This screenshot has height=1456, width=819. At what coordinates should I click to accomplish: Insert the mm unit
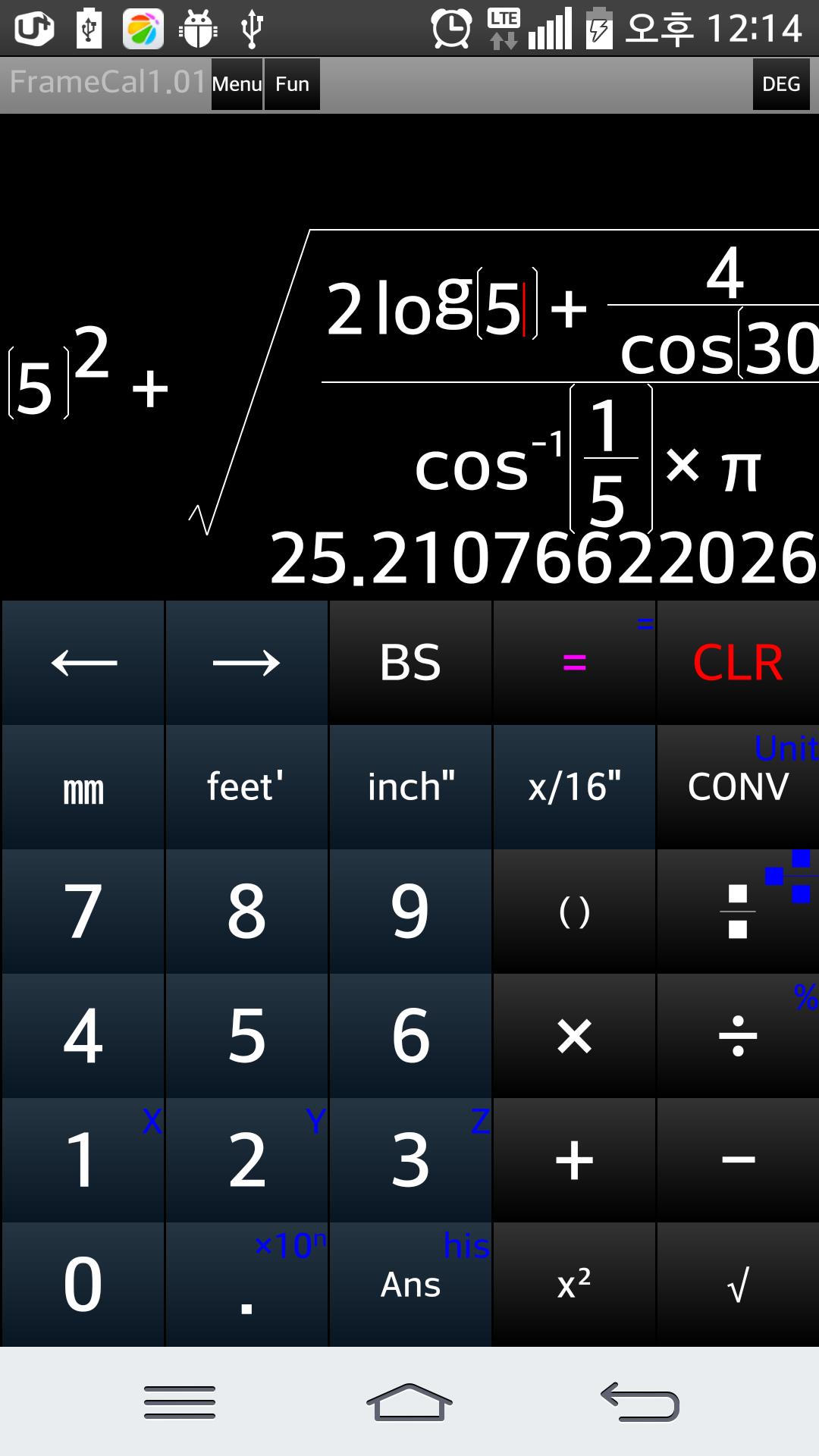[x=83, y=787]
